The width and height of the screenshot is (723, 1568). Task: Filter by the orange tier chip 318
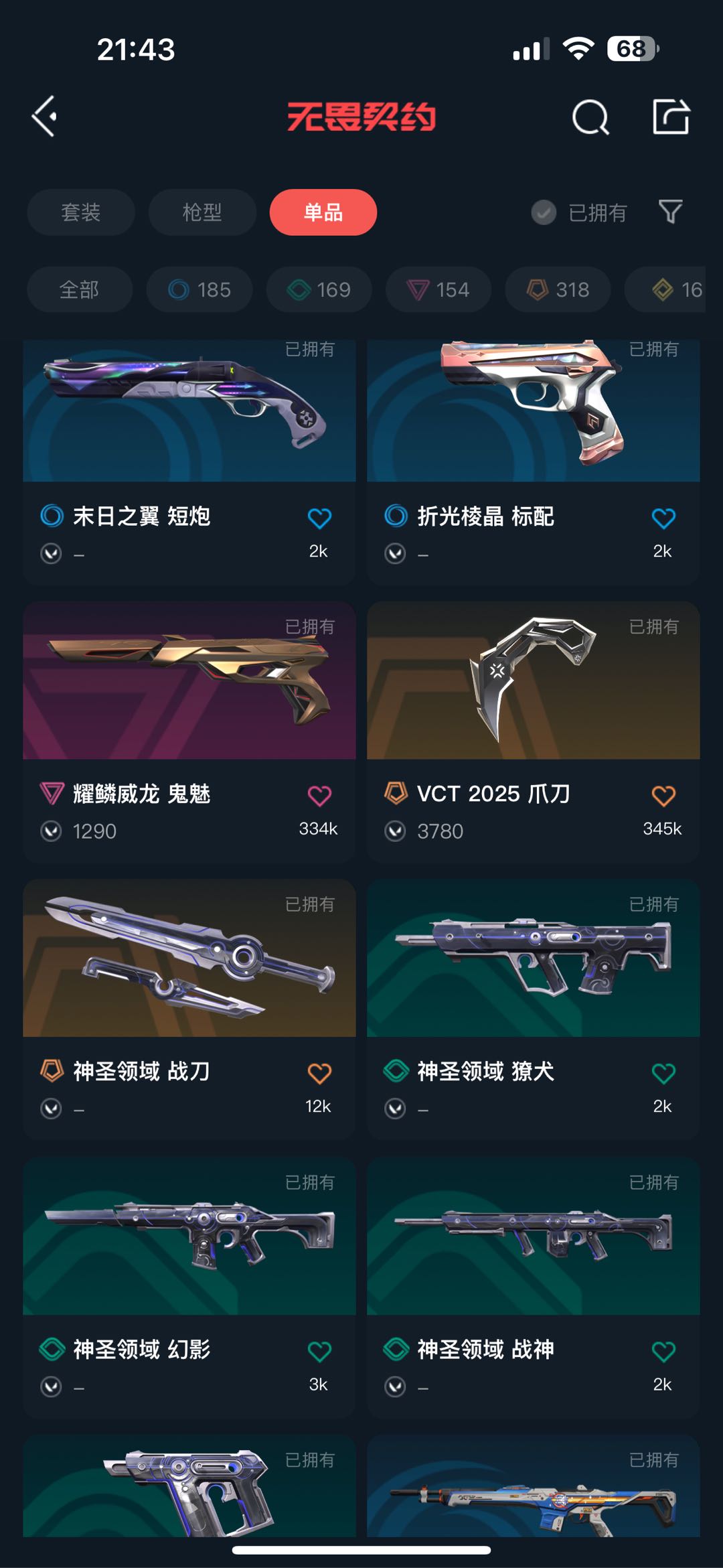(558, 289)
